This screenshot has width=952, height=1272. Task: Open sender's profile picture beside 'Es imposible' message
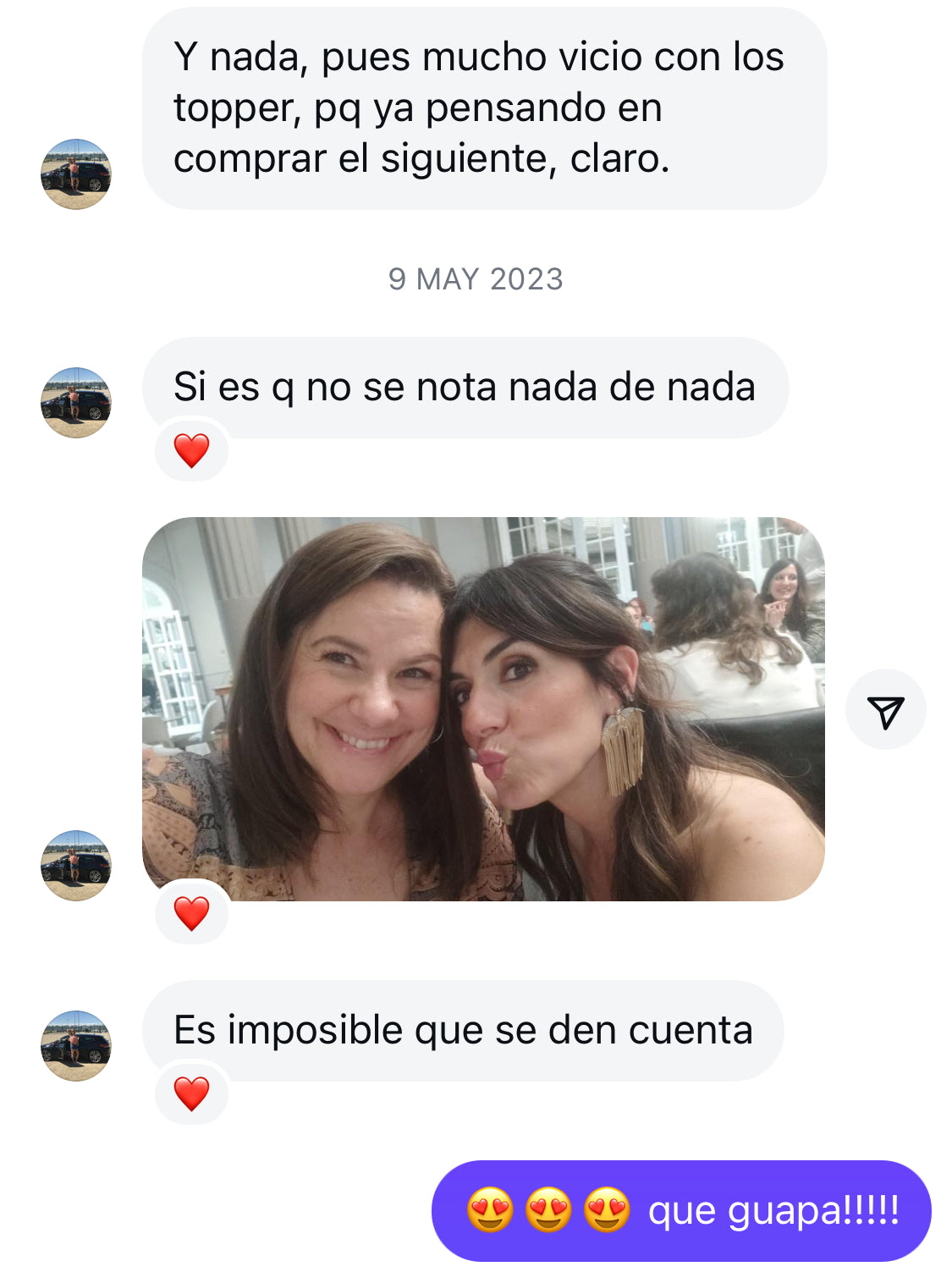click(x=76, y=1045)
